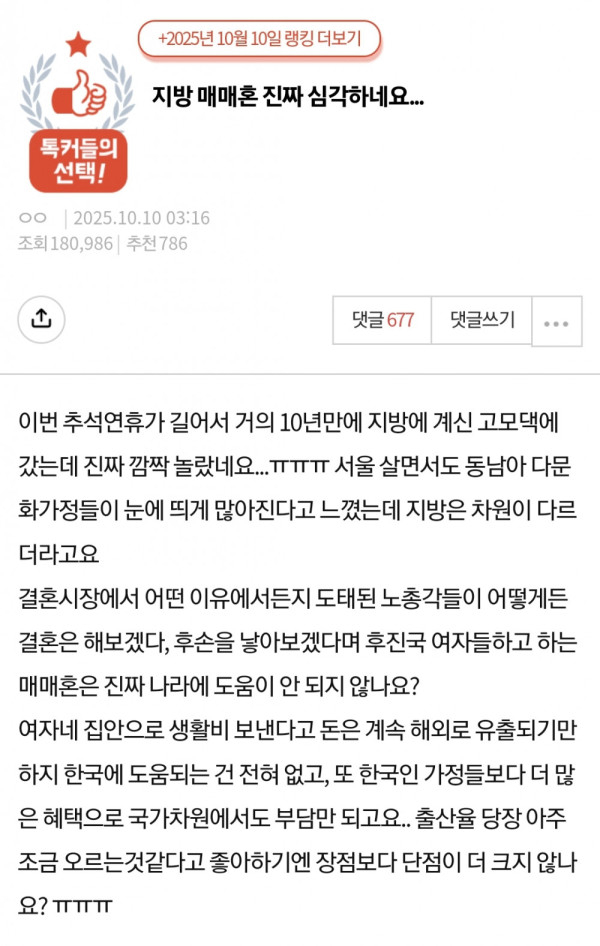This screenshot has height=946, width=600.
Task: View the 677 댓글 comments
Action: click(x=382, y=320)
